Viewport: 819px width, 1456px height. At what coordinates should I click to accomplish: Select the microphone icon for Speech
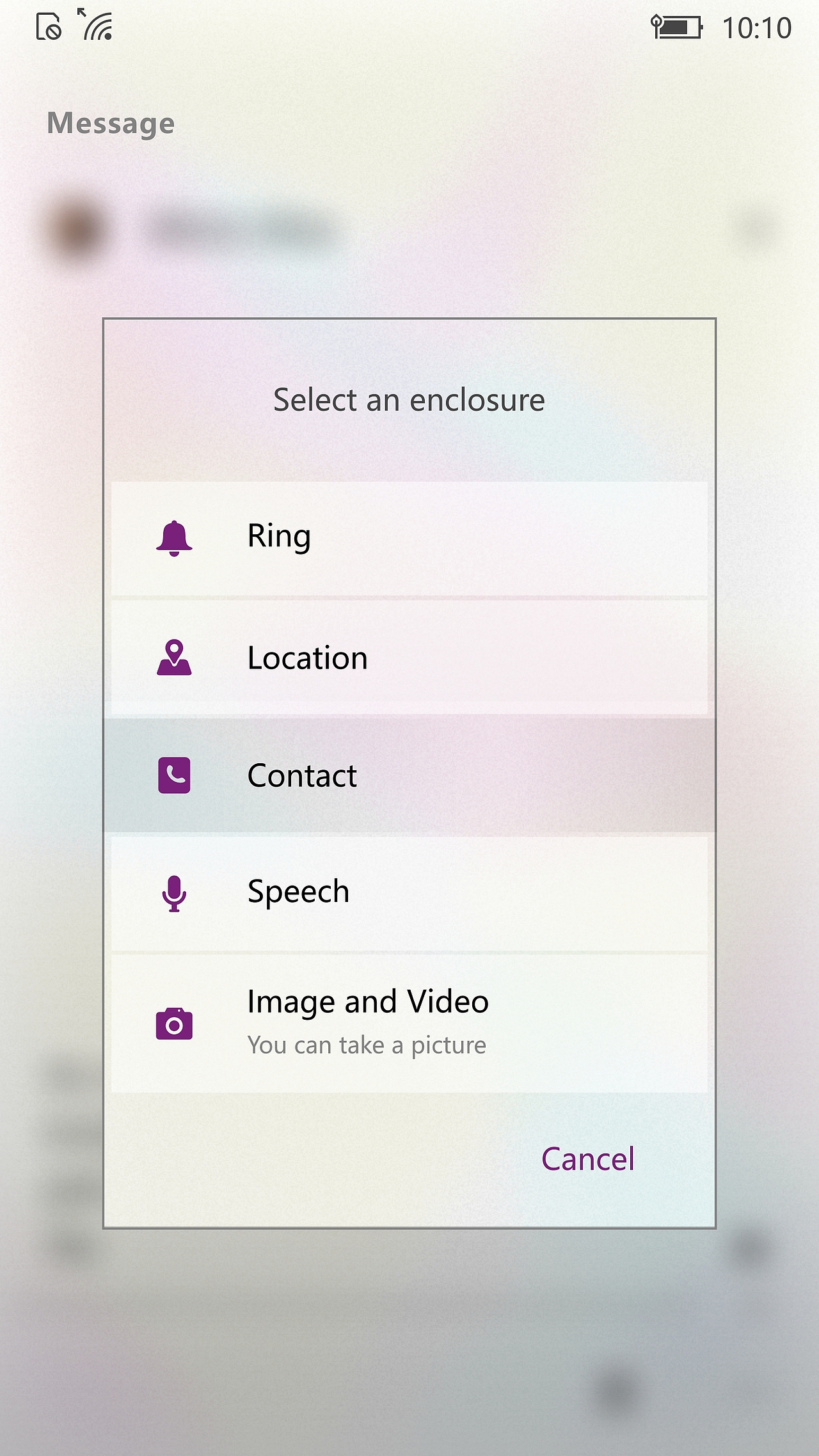tap(173, 891)
